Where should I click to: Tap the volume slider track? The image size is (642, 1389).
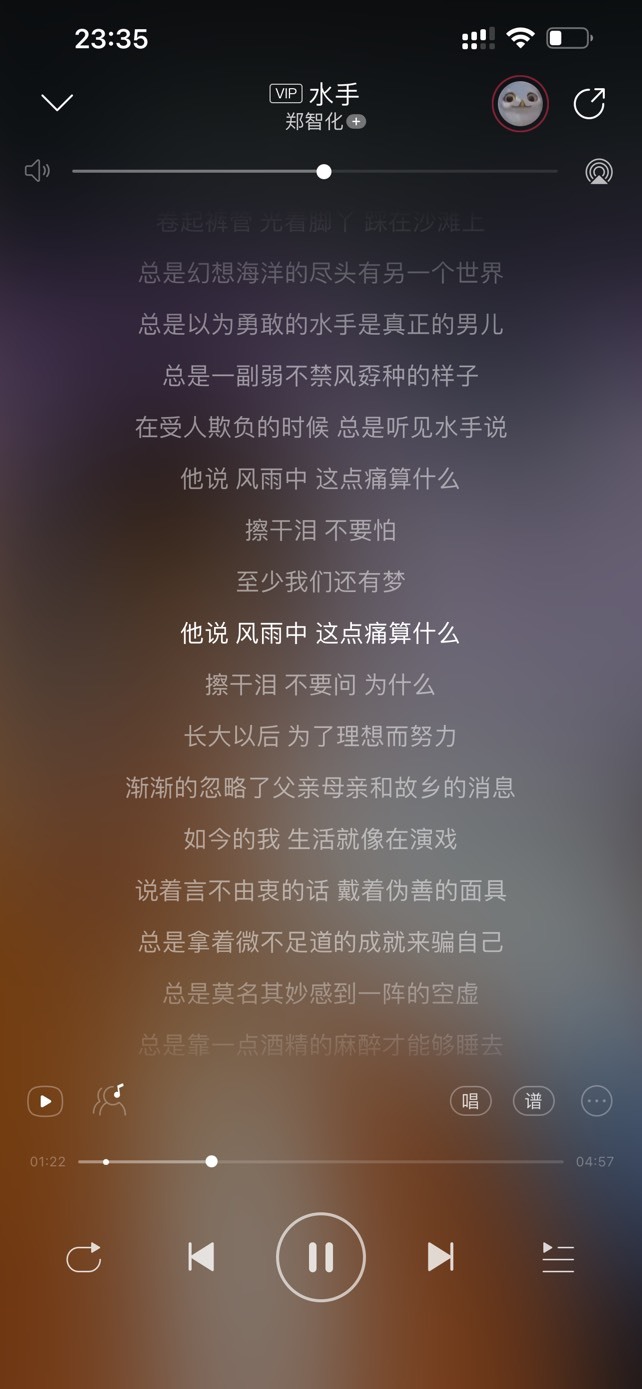tap(315, 172)
